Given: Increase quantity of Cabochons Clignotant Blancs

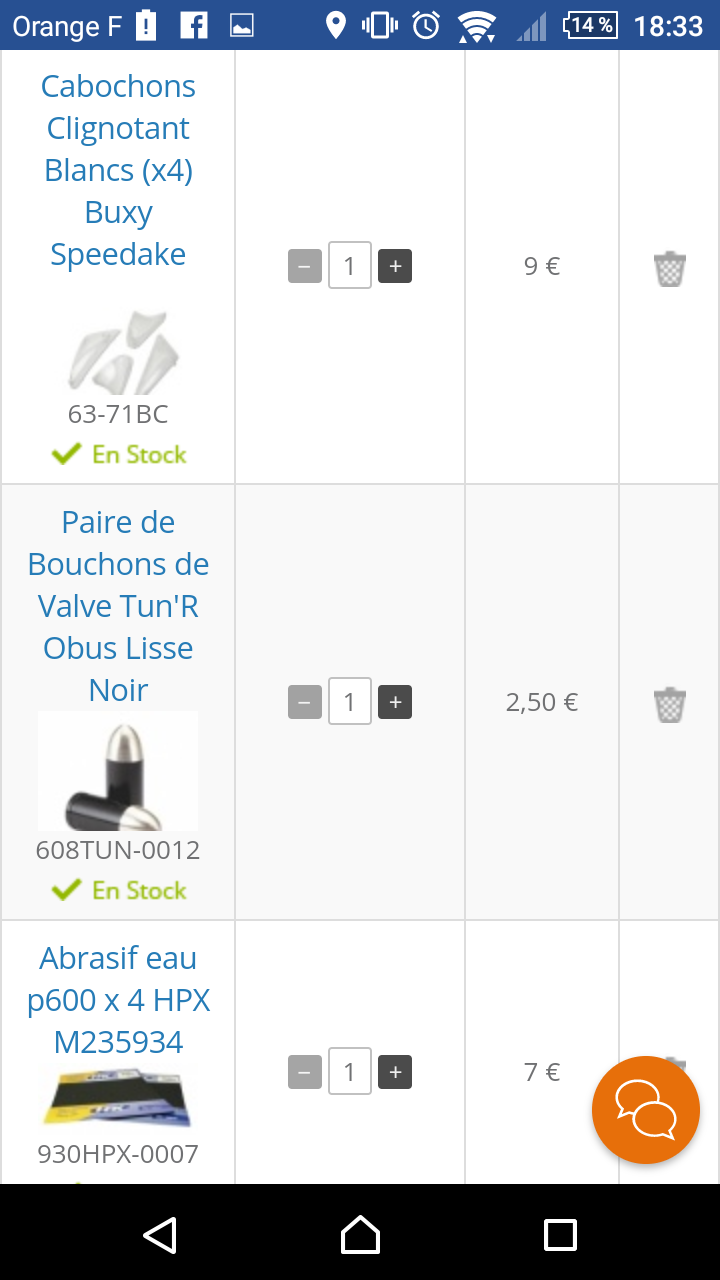Looking at the screenshot, I should [395, 266].
